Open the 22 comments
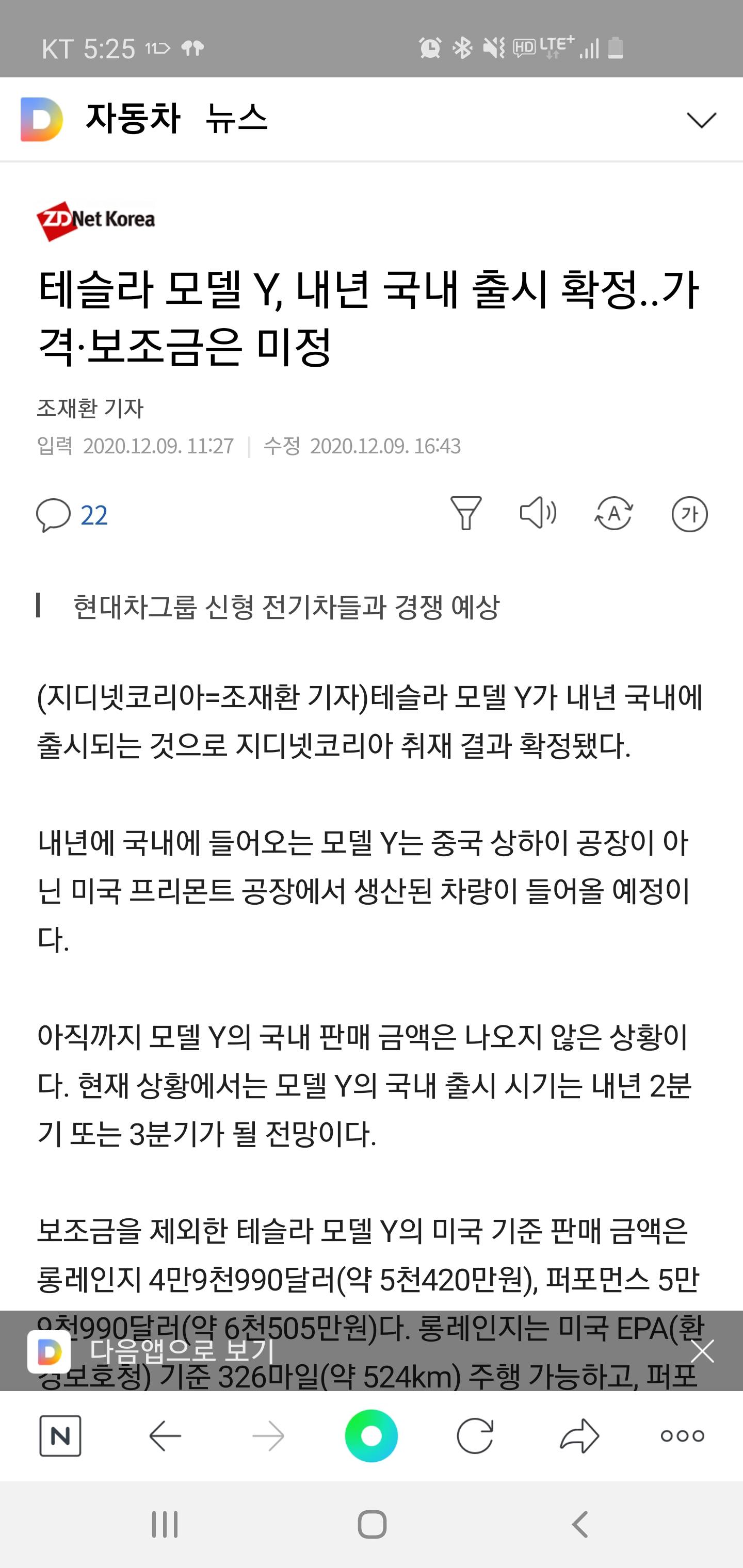 (x=72, y=515)
